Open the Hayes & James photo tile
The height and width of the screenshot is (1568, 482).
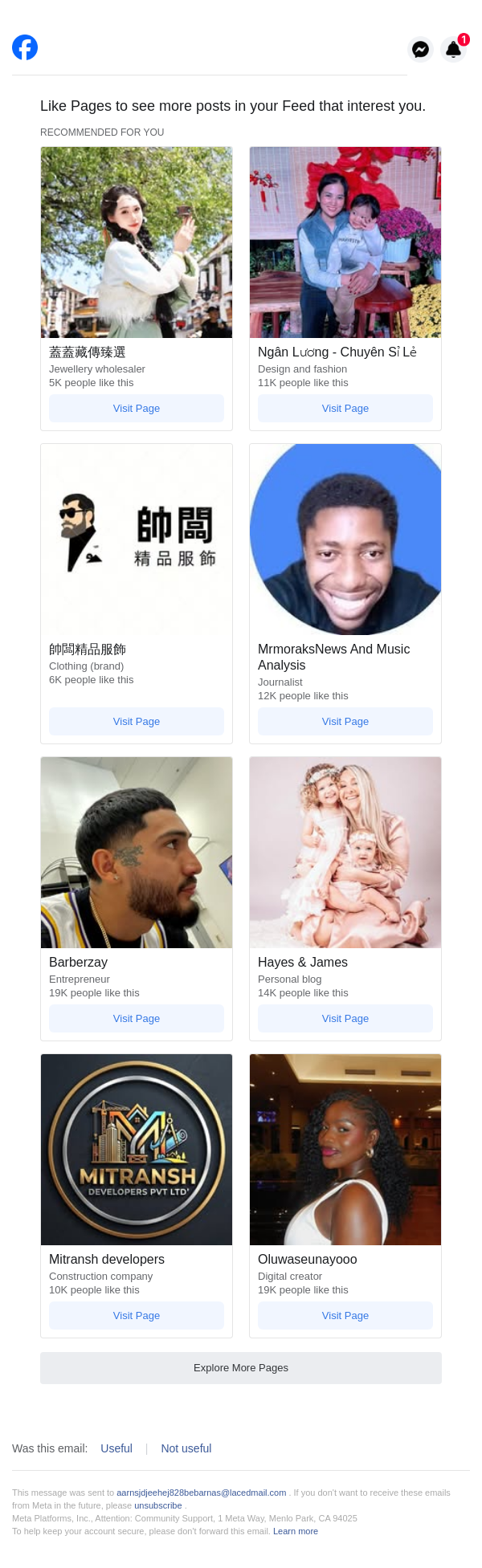coord(345,853)
